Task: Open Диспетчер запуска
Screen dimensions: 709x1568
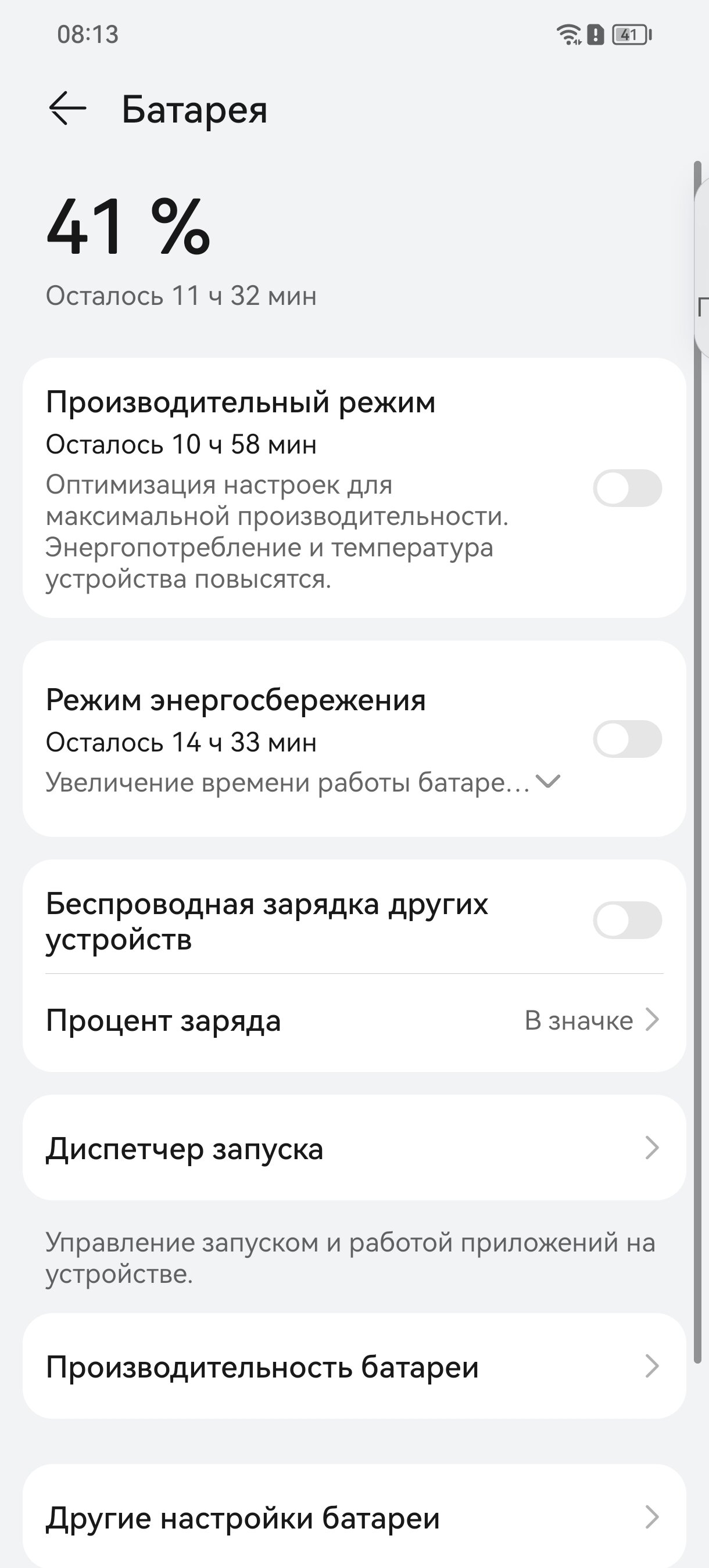Action: tap(353, 1149)
